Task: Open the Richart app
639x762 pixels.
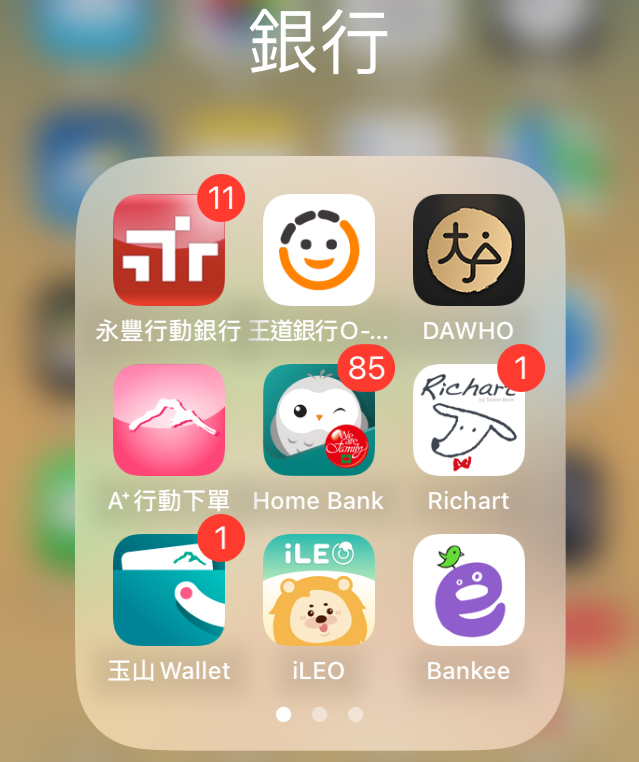Action: click(468, 420)
